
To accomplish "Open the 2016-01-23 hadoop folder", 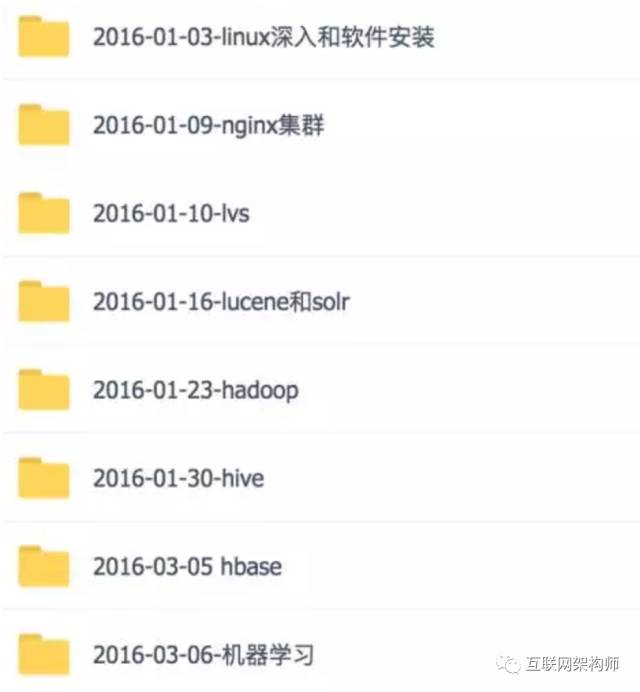I will tap(195, 390).
